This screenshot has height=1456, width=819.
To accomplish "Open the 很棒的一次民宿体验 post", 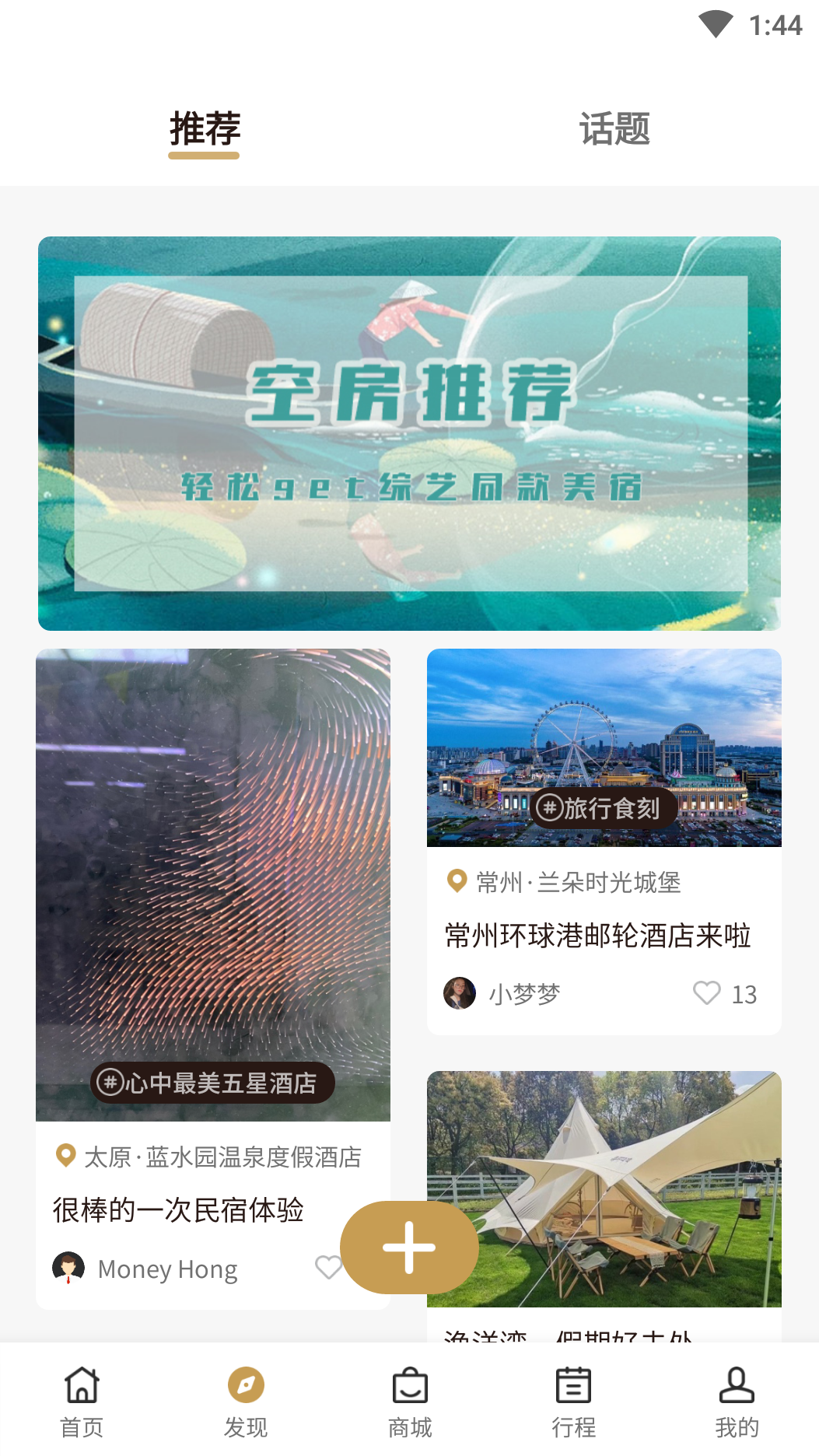I will point(178,1210).
